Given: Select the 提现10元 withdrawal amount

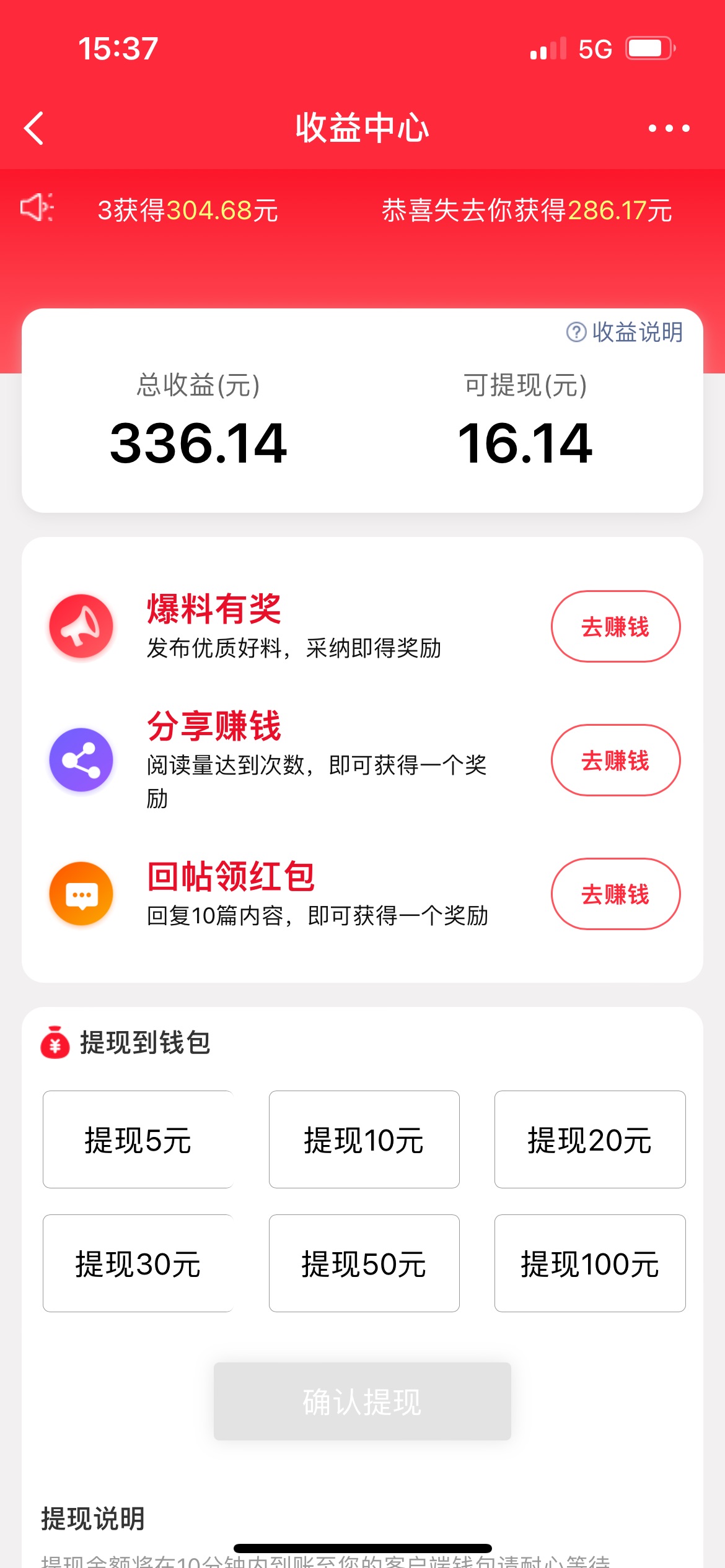Looking at the screenshot, I should coord(364,1139).
